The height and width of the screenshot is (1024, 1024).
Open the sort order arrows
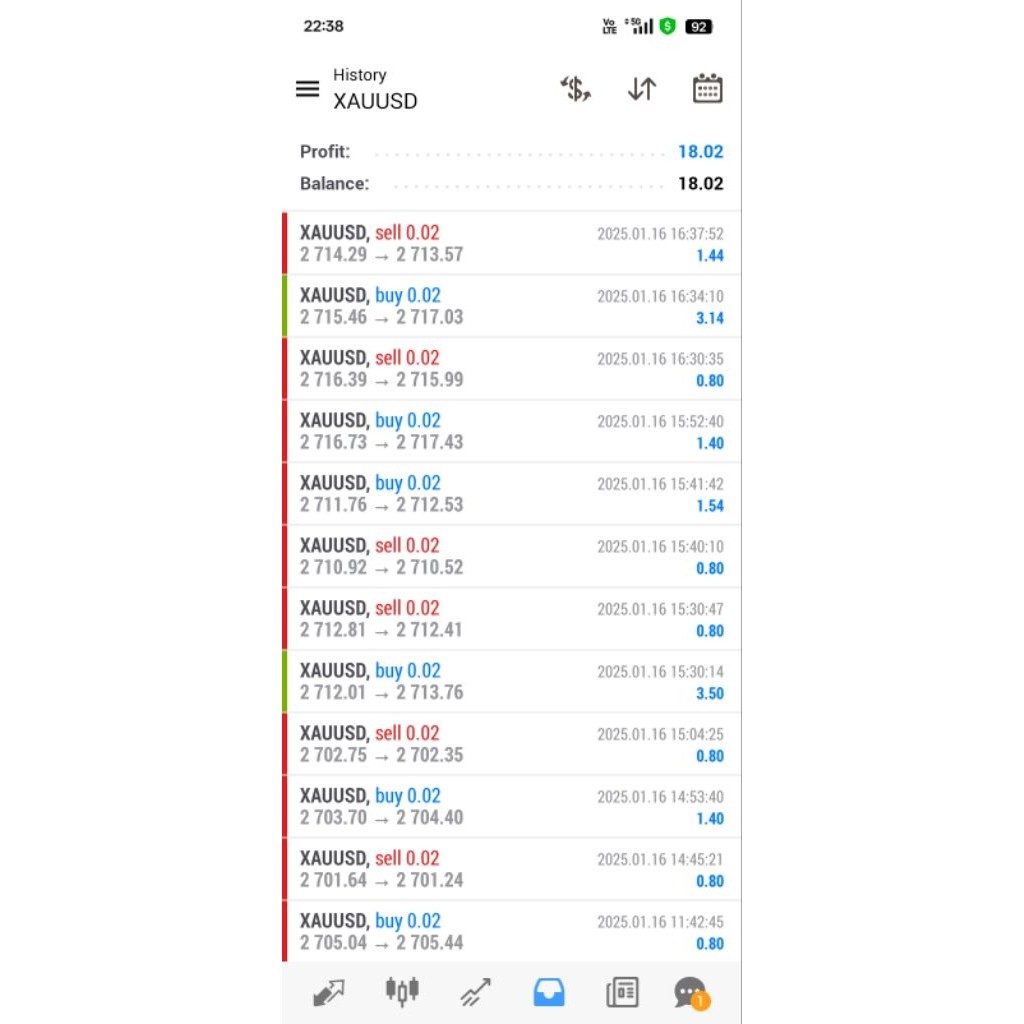tap(641, 89)
